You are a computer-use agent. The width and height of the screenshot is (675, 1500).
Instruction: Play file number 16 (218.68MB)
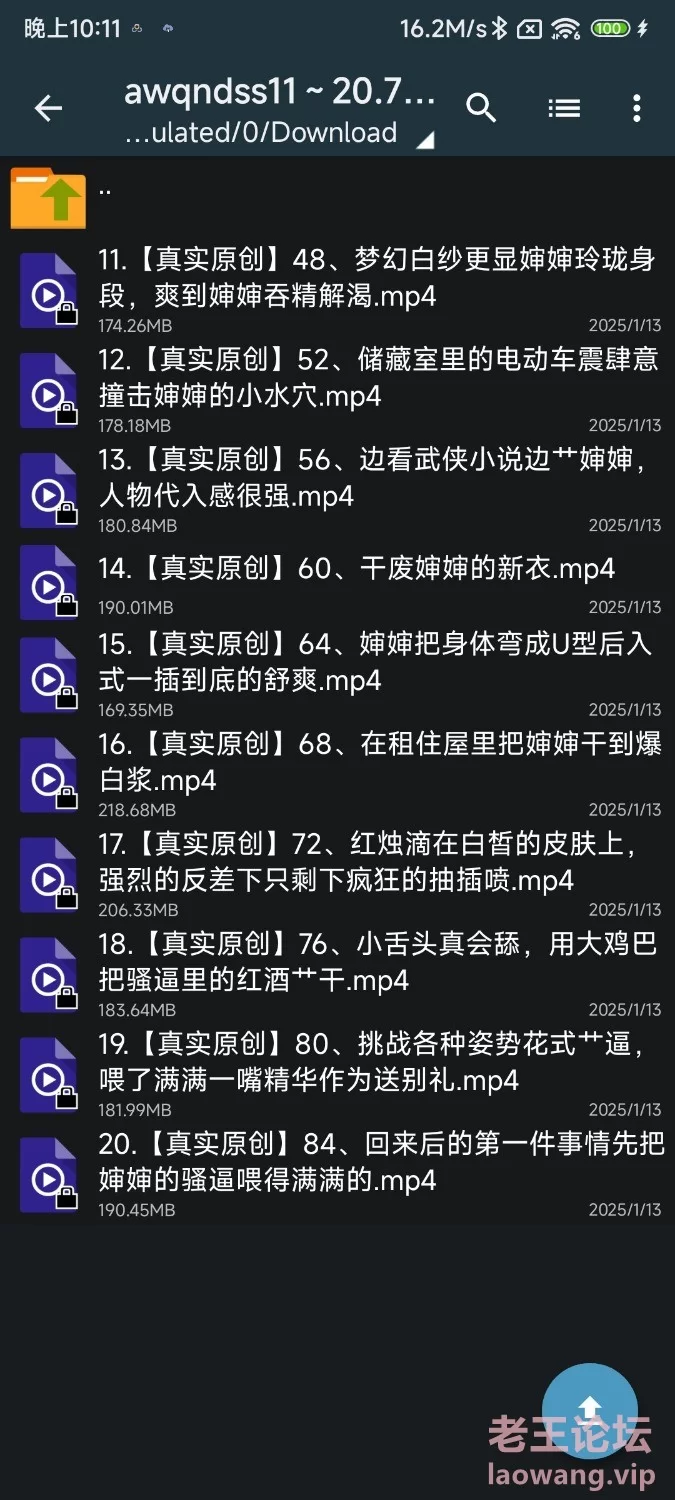click(337, 774)
